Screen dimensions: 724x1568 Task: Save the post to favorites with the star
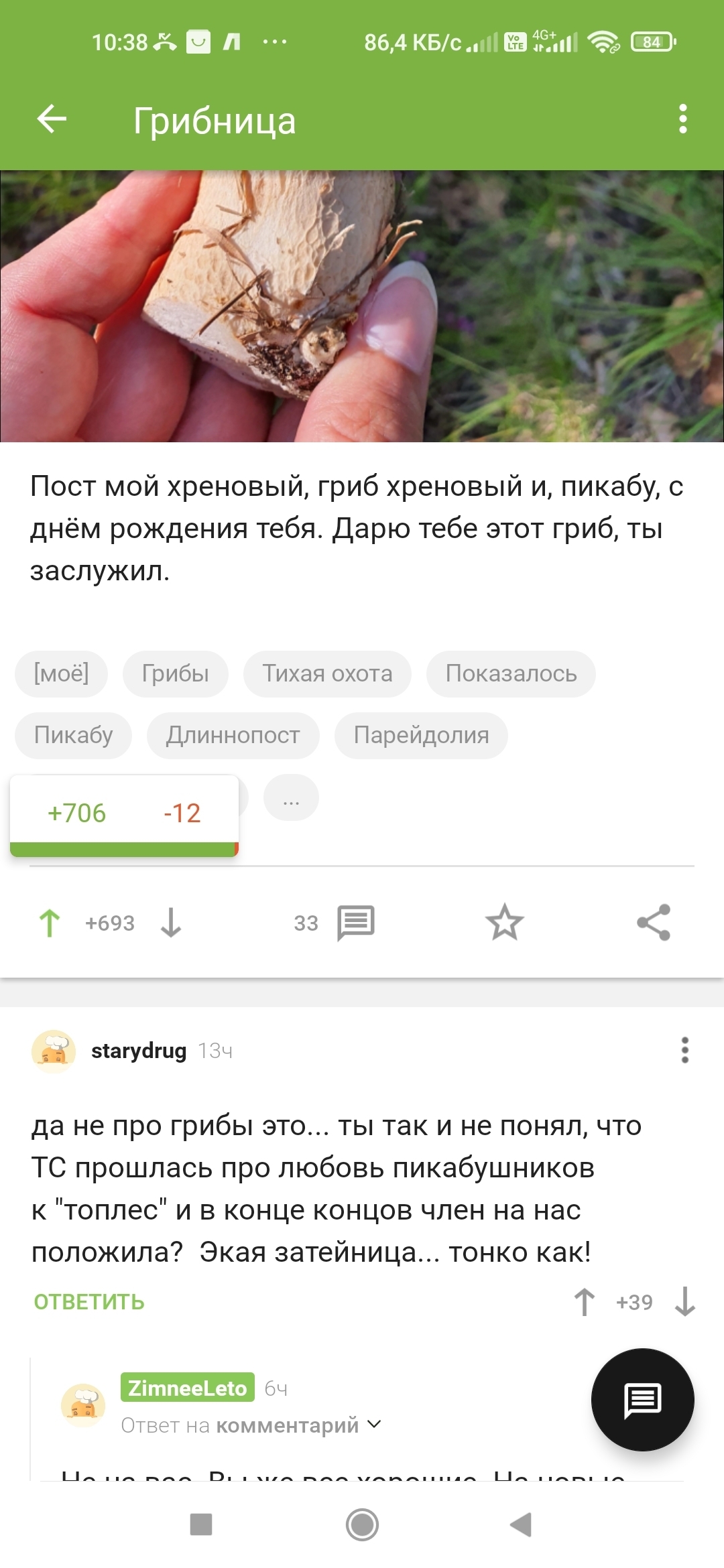pyautogui.click(x=504, y=923)
